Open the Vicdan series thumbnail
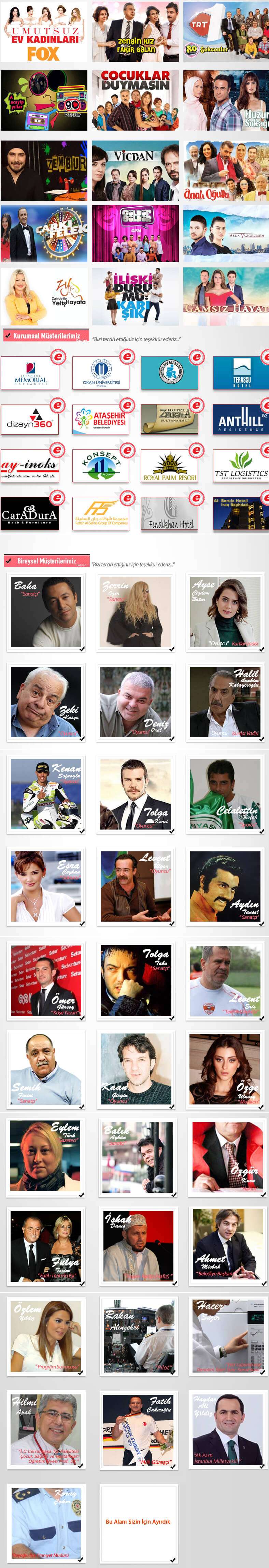This screenshot has height=1568, width=269. [135, 171]
